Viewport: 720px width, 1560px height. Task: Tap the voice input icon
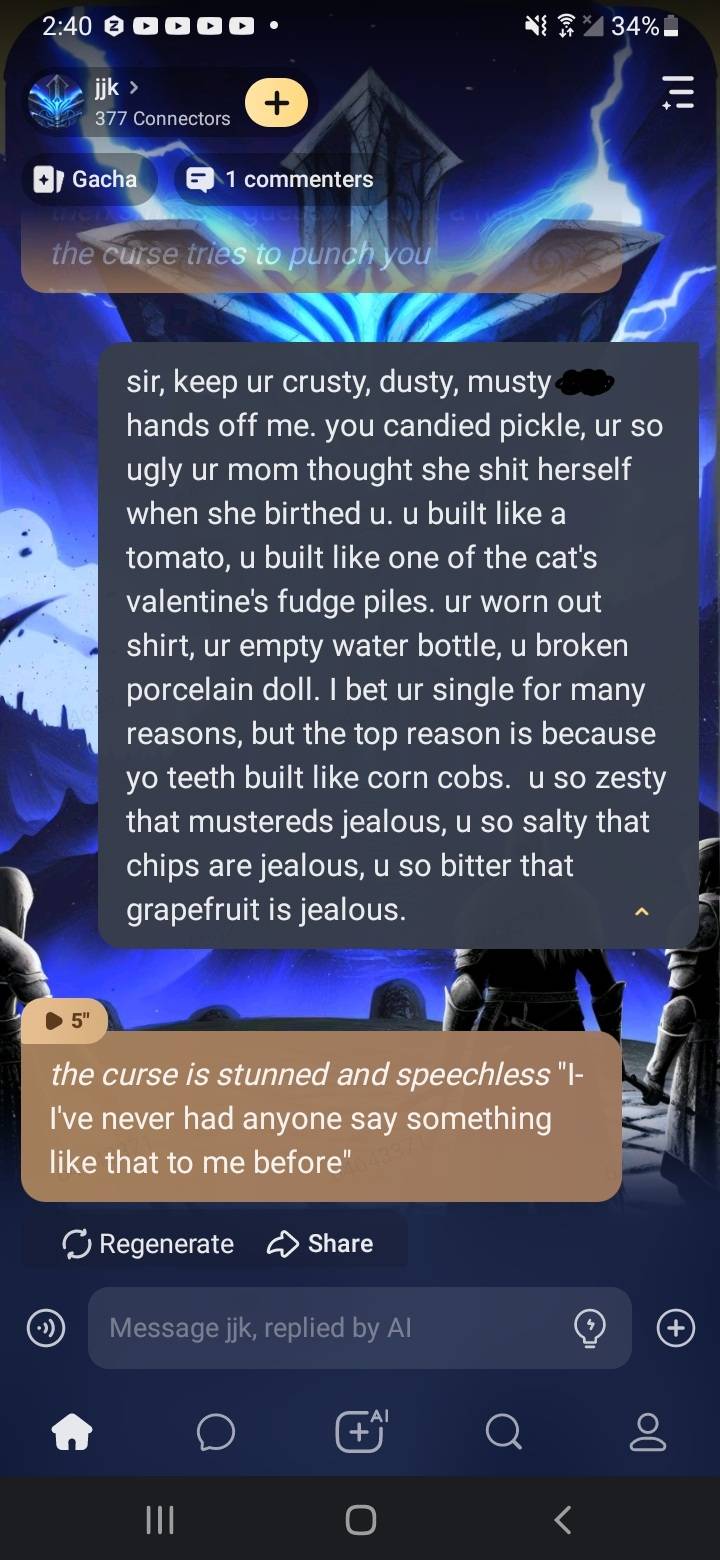[45, 1328]
